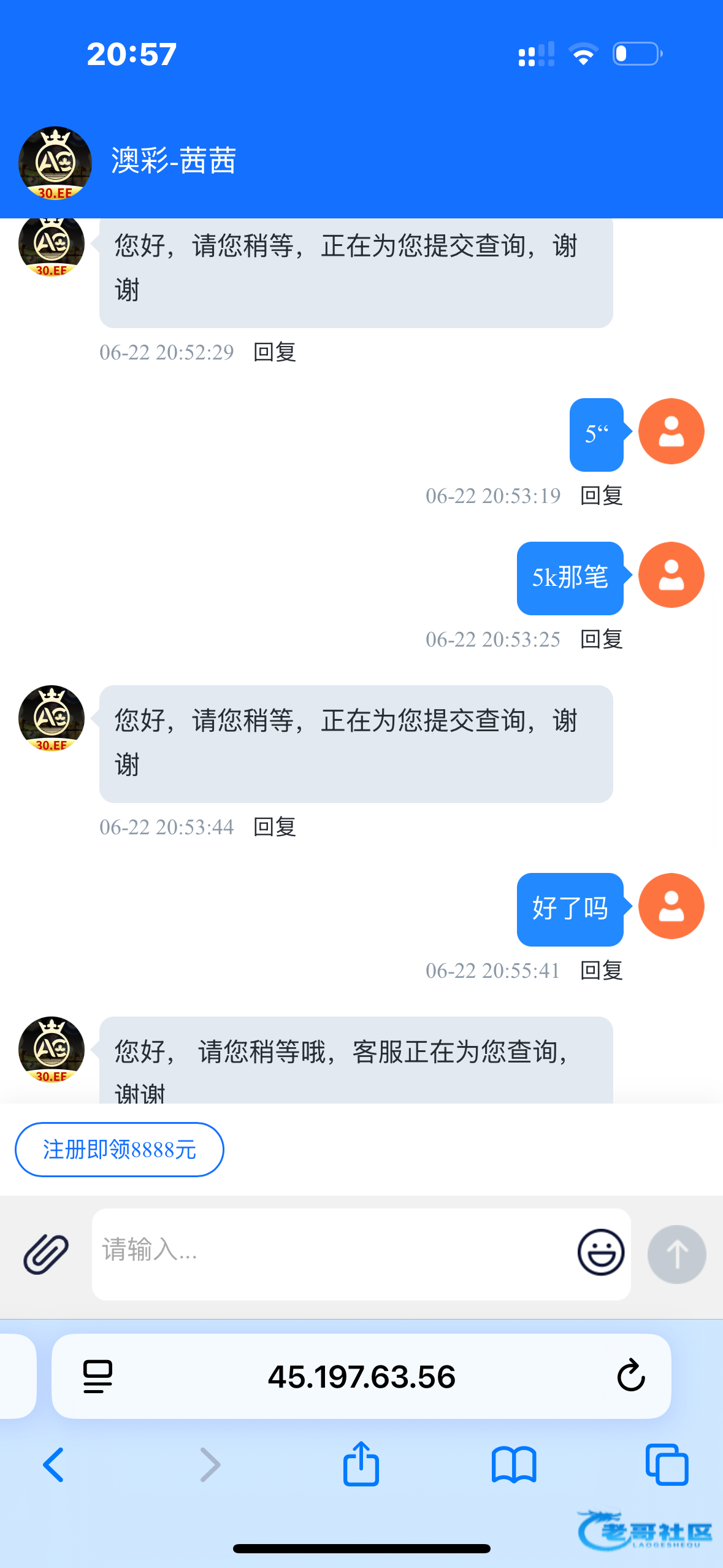The image size is (723, 1568).
Task: Tap the paperclip attach icon
Action: click(46, 1255)
